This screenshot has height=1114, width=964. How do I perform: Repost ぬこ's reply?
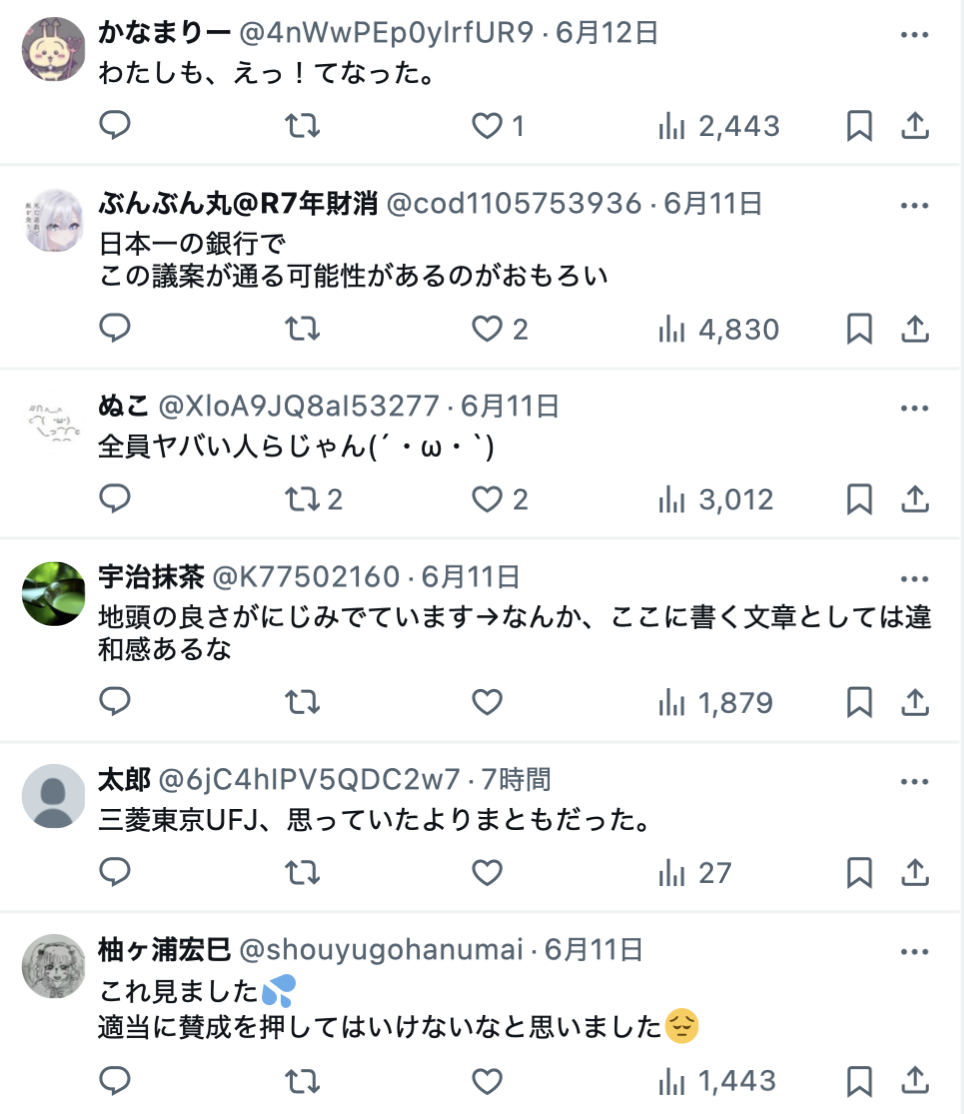[302, 499]
